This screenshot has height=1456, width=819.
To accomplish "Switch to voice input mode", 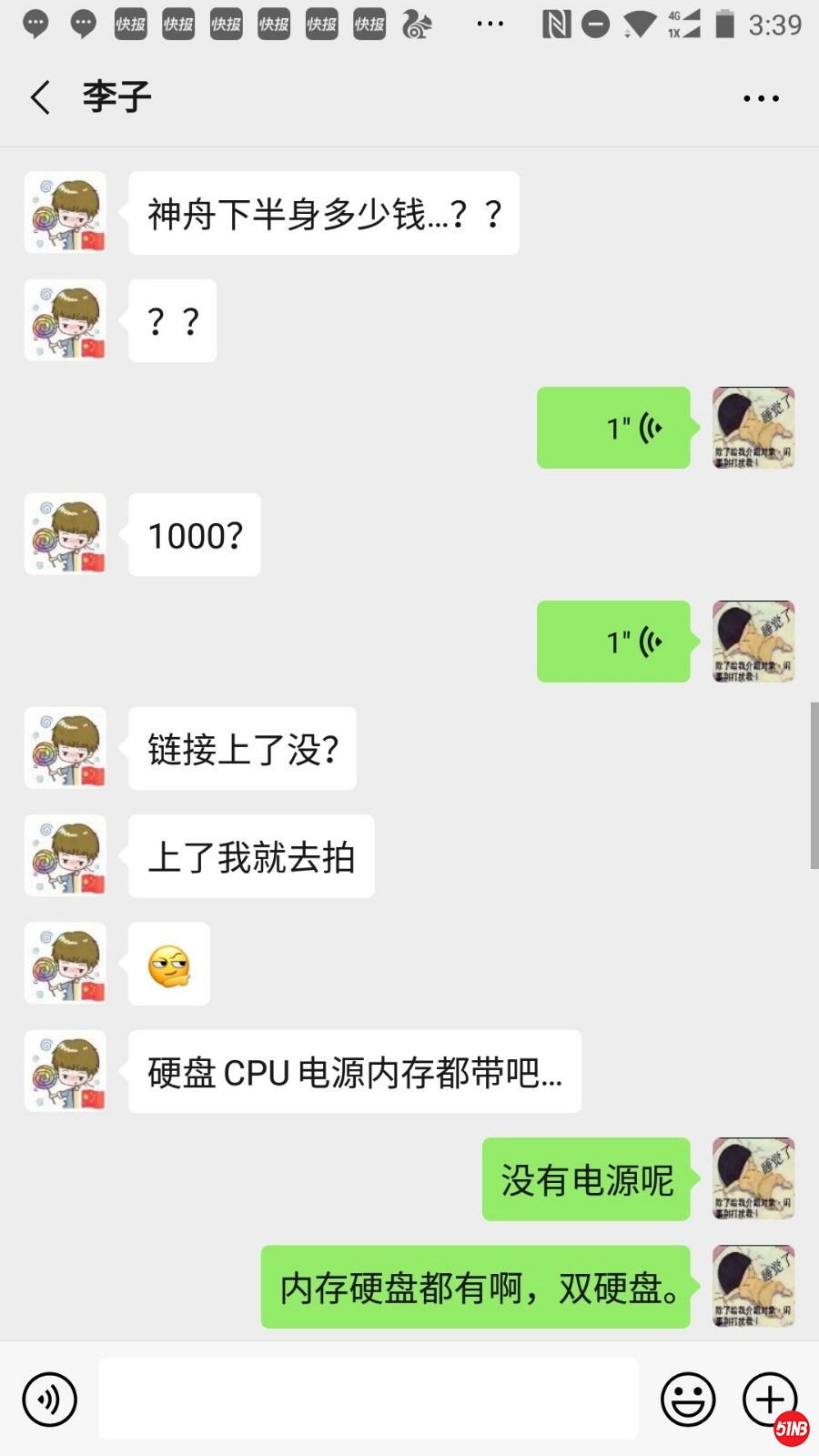I will pyautogui.click(x=49, y=1399).
